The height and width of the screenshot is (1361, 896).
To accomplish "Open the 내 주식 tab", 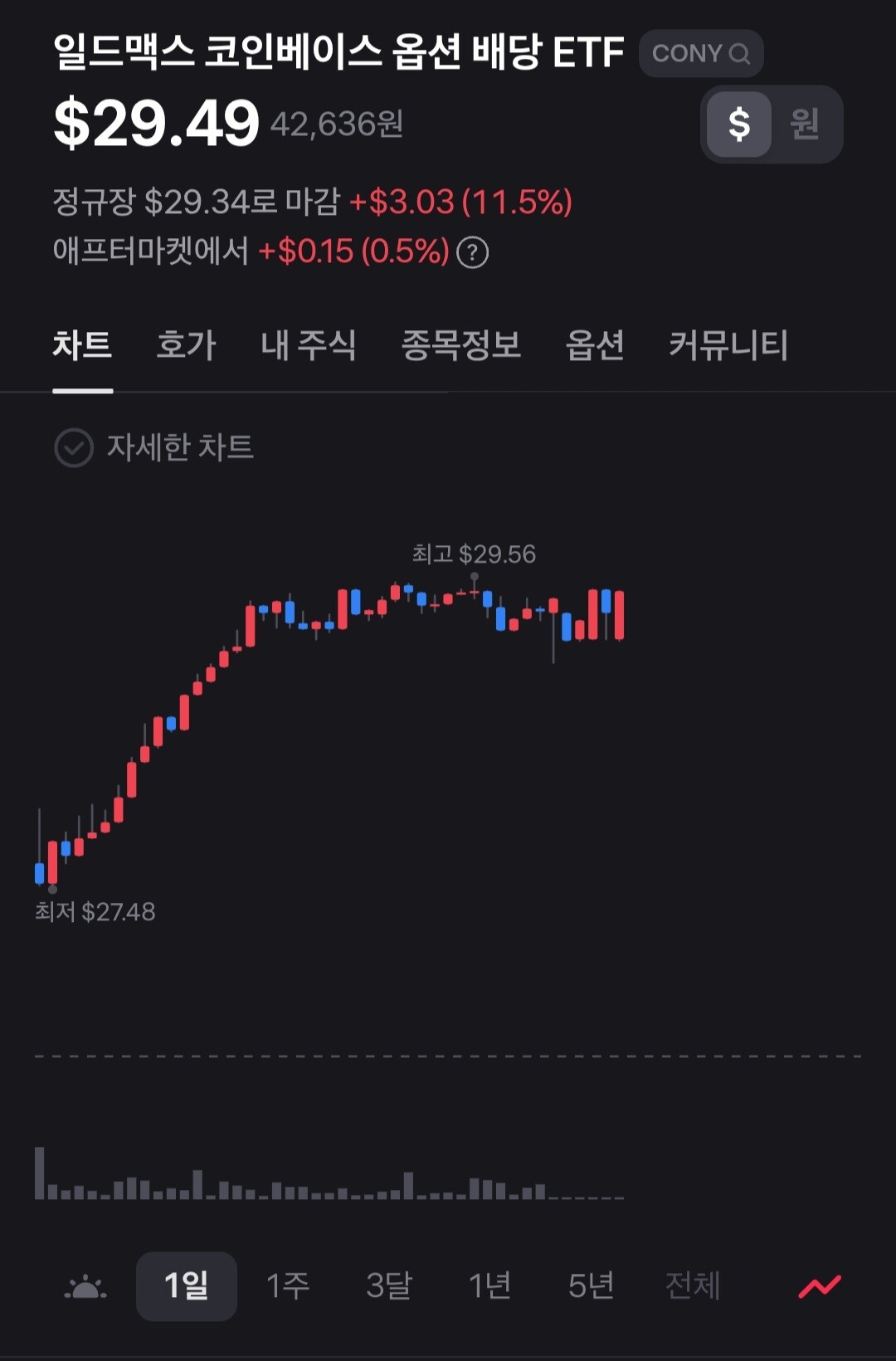I will [309, 345].
